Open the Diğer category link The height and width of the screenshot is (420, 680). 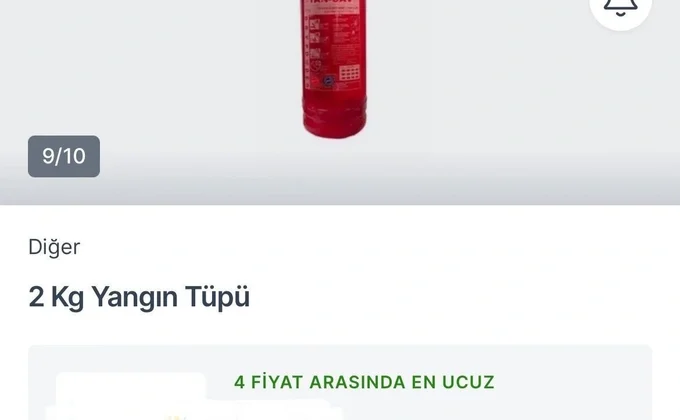click(54, 247)
